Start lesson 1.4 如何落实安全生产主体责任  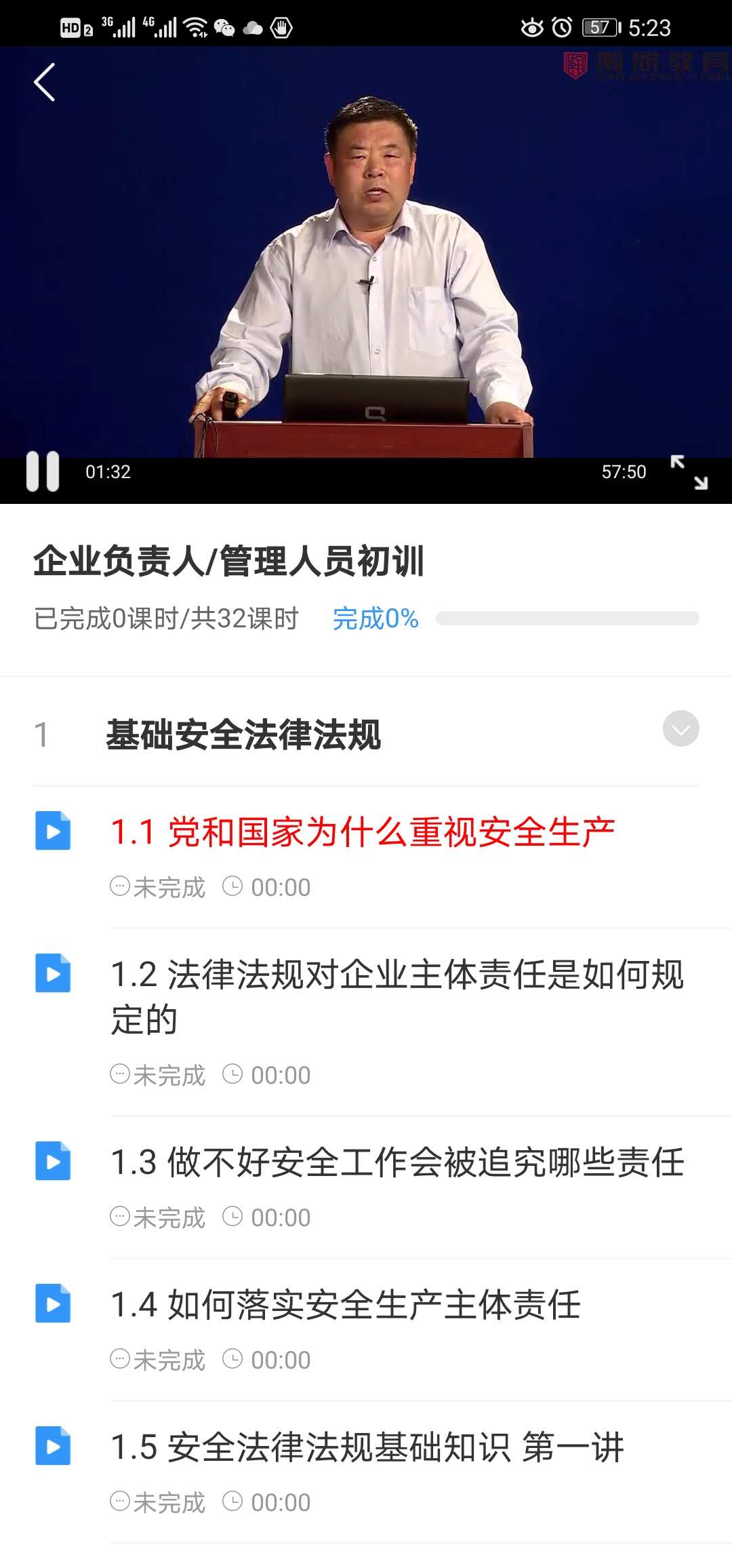click(x=346, y=1305)
